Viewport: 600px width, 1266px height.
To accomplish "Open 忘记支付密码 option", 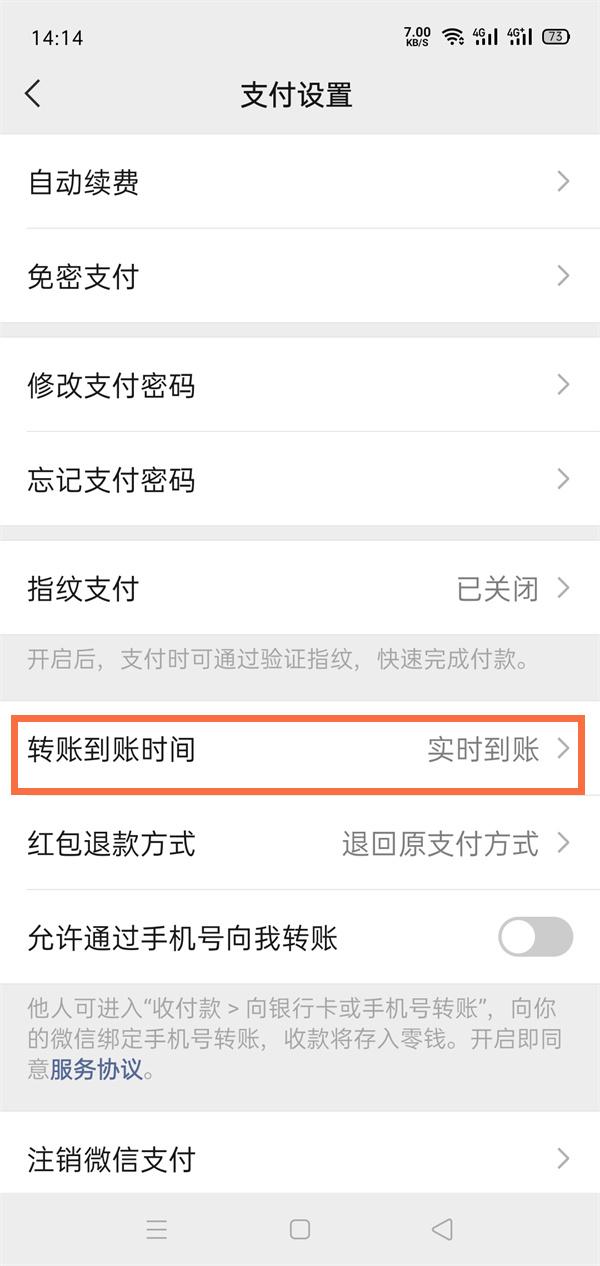I will [x=300, y=479].
